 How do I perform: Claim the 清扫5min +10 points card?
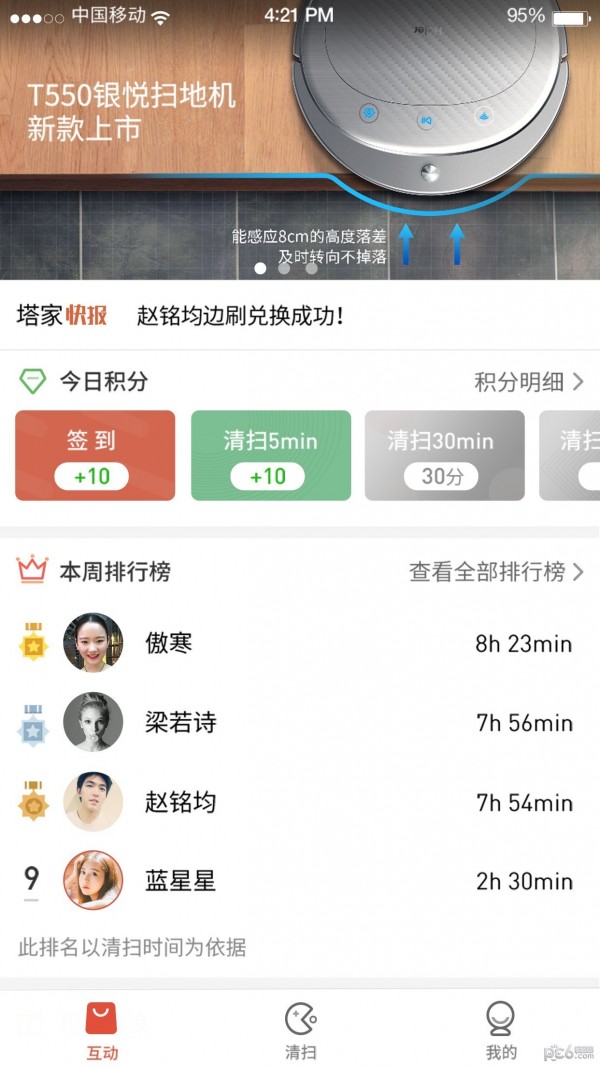(271, 456)
